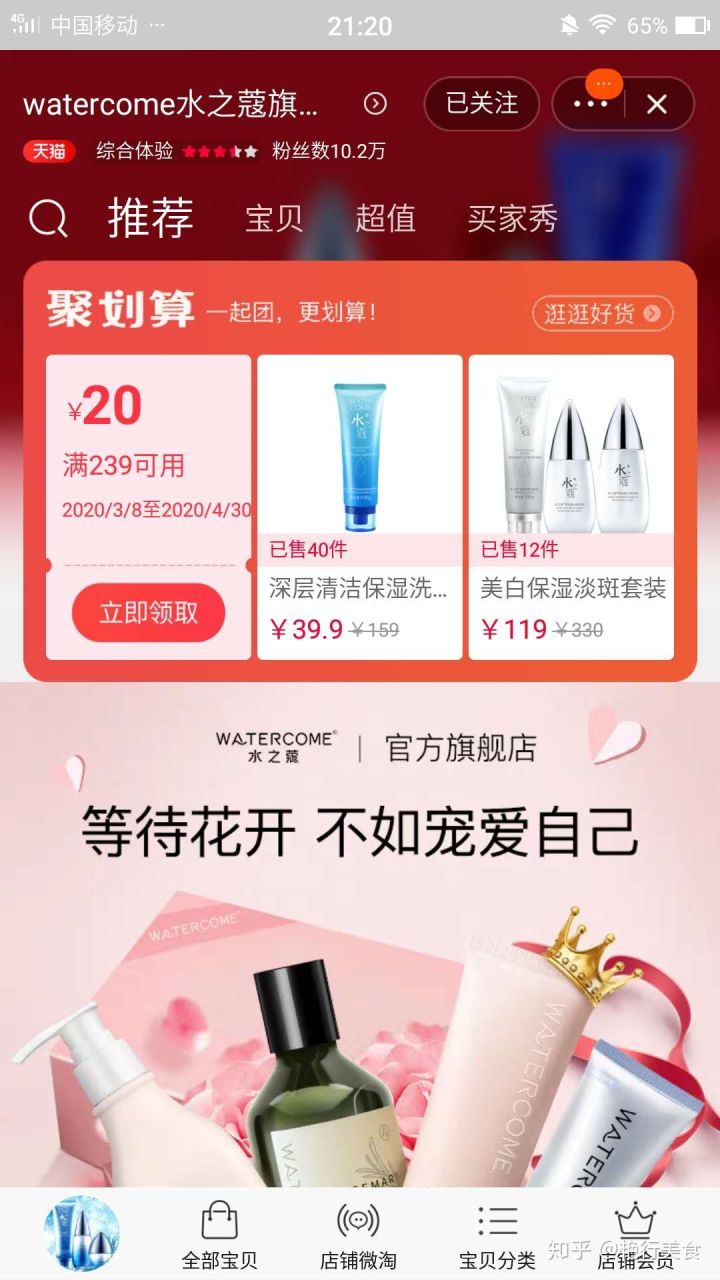Claim the ¥20 coupon with 立即领取
The width and height of the screenshot is (720, 1280).
click(148, 613)
